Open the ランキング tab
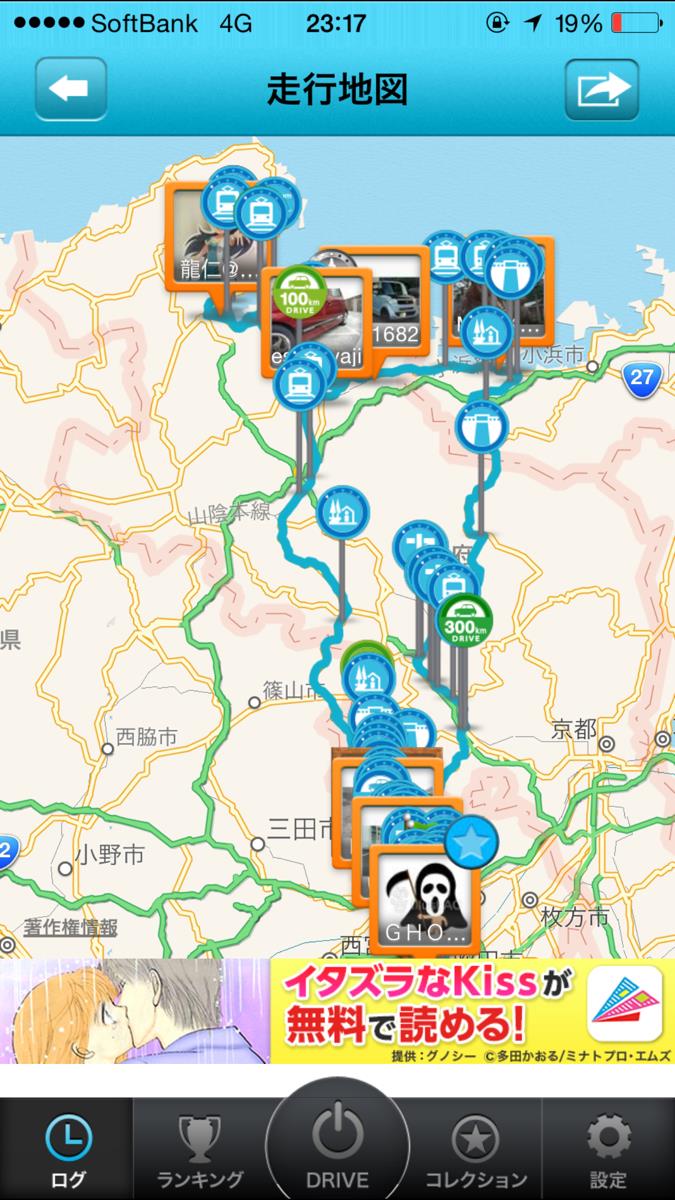The image size is (675, 1200). 199,1149
